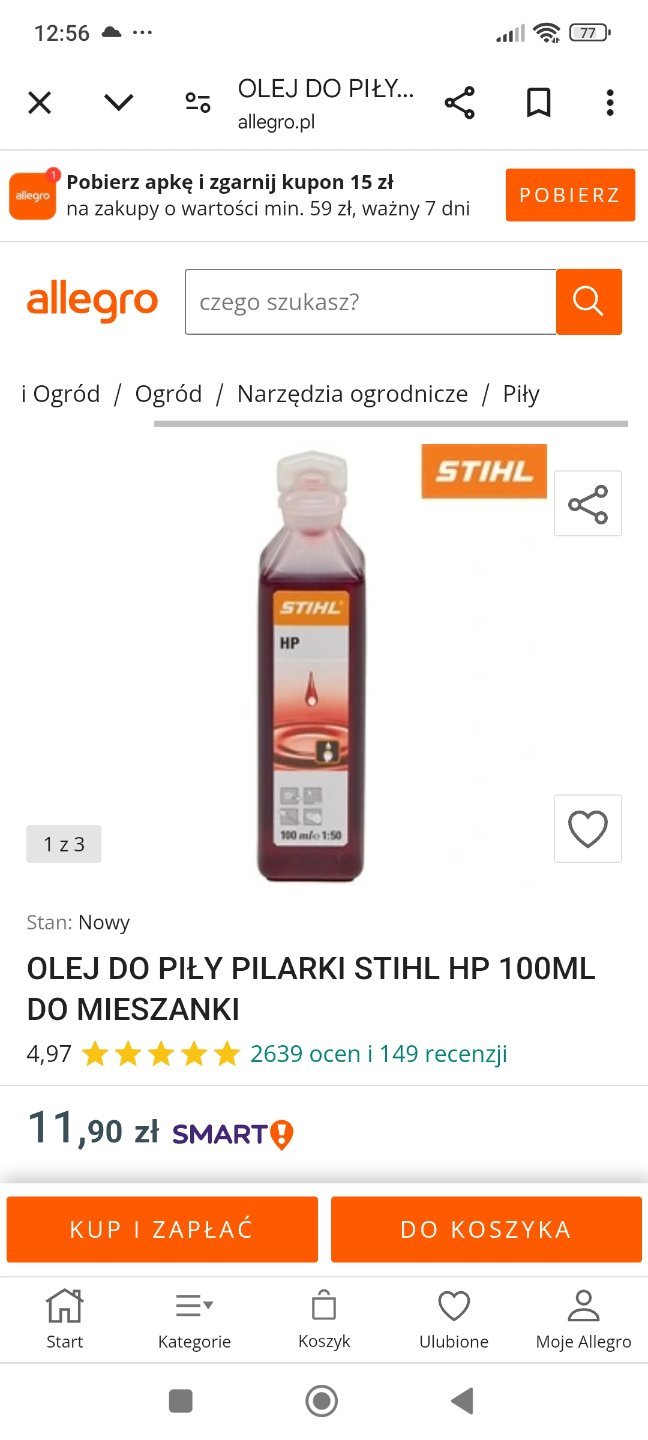The width and height of the screenshot is (648, 1440).
Task: Close the browser custom tab
Action: click(39, 102)
